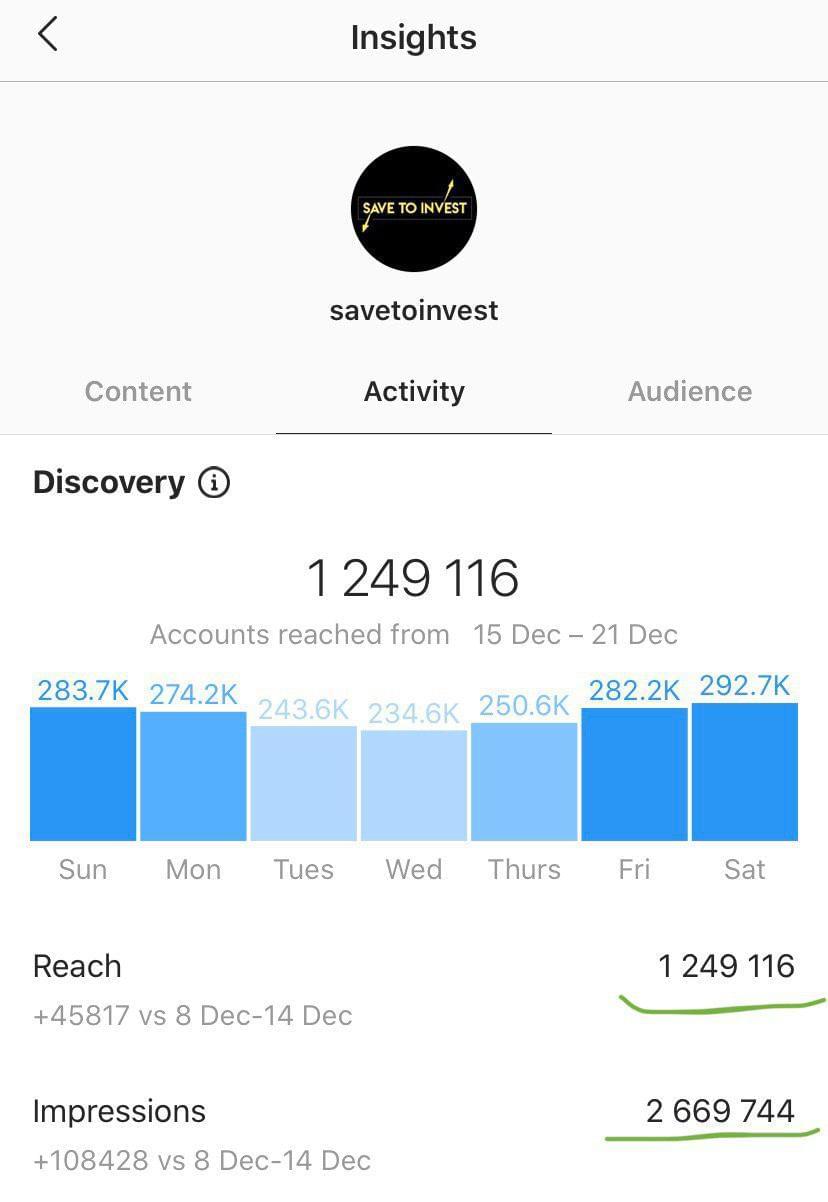Image resolution: width=828 pixels, height=1202 pixels.
Task: Switch to the Content tab
Action: [138, 391]
